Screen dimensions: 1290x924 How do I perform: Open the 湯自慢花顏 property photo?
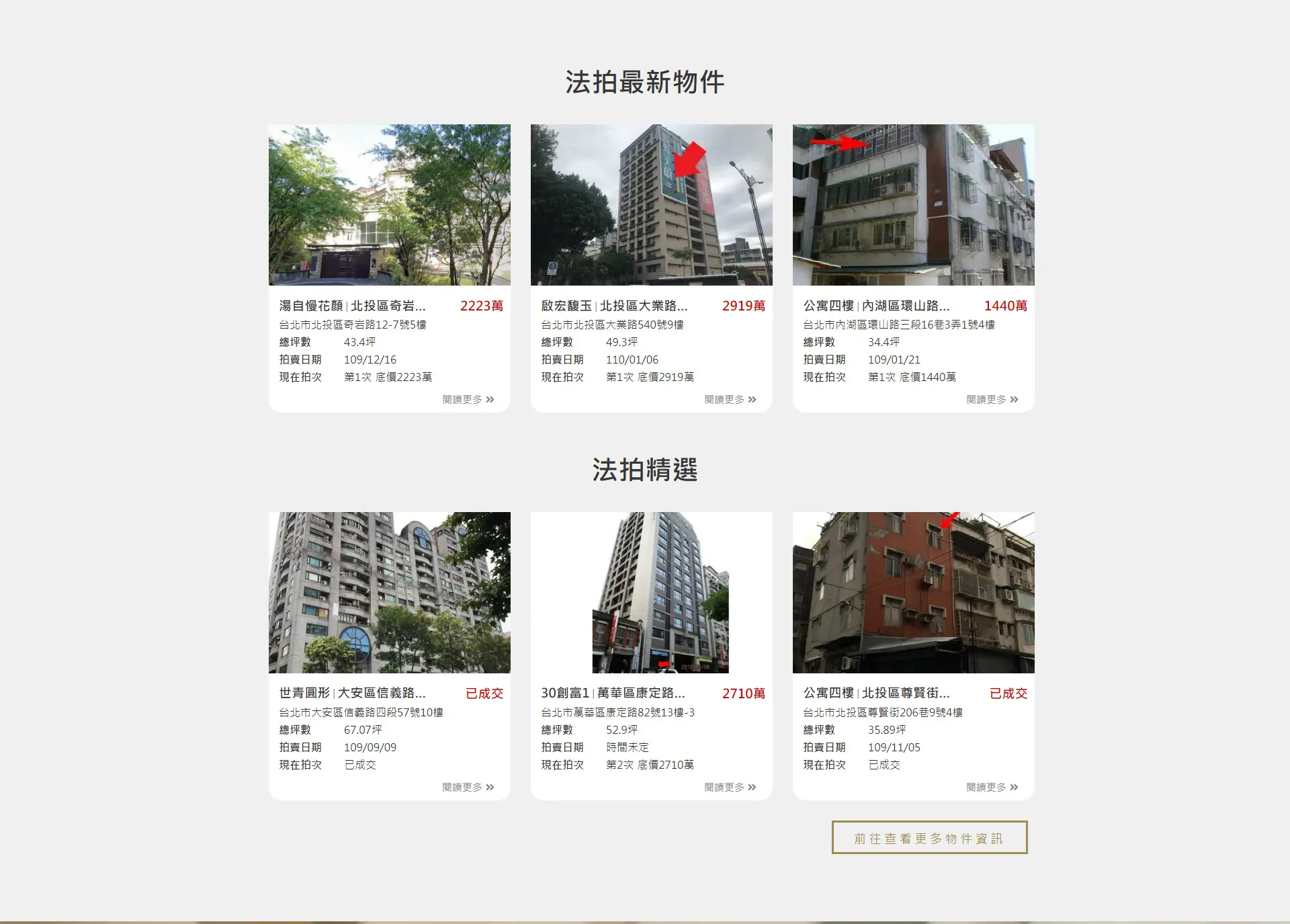point(389,205)
